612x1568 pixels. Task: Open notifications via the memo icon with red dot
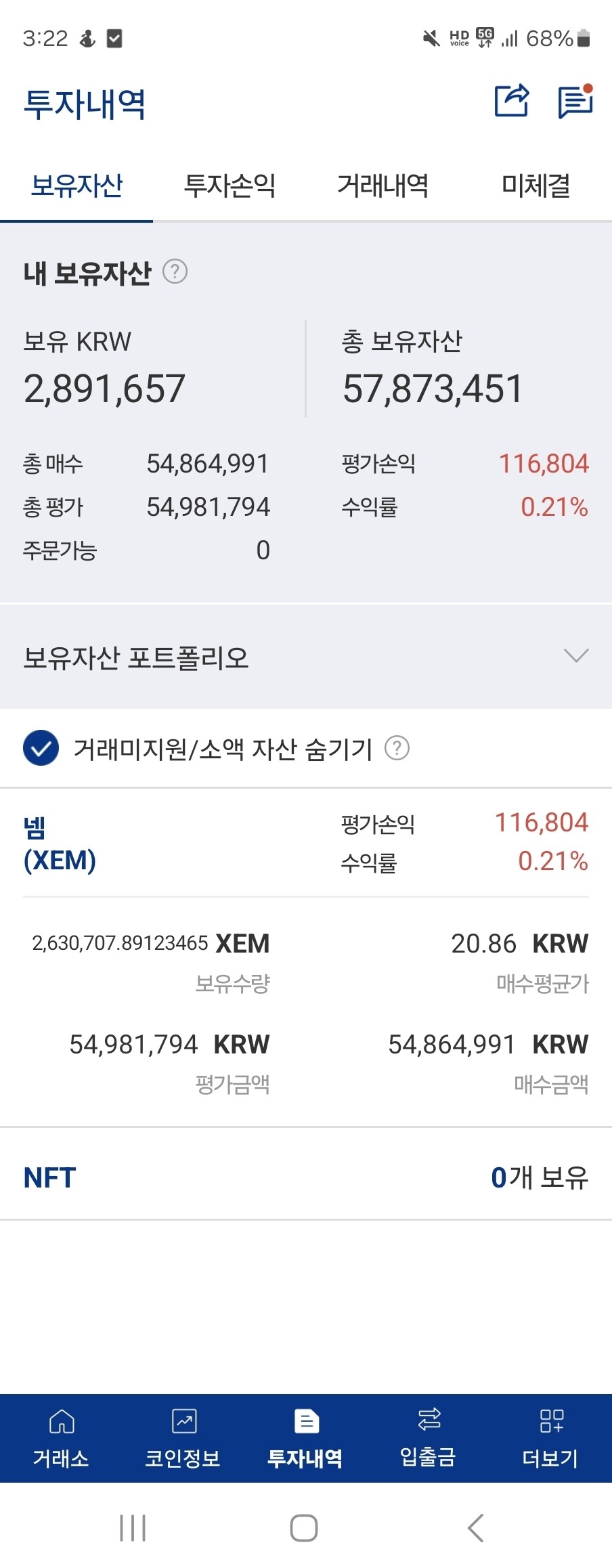pyautogui.click(x=575, y=102)
